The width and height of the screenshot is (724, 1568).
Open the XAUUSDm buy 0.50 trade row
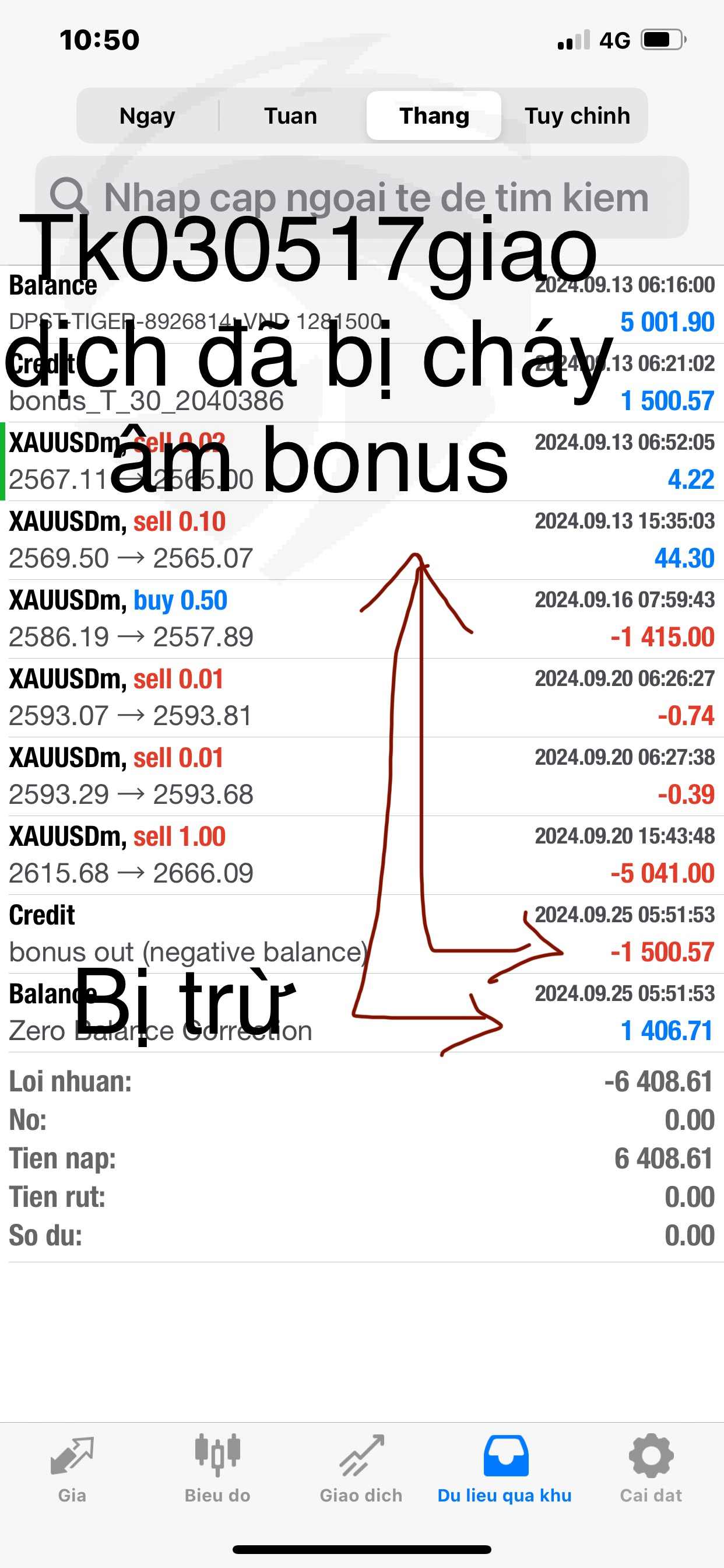pyautogui.click(x=362, y=619)
